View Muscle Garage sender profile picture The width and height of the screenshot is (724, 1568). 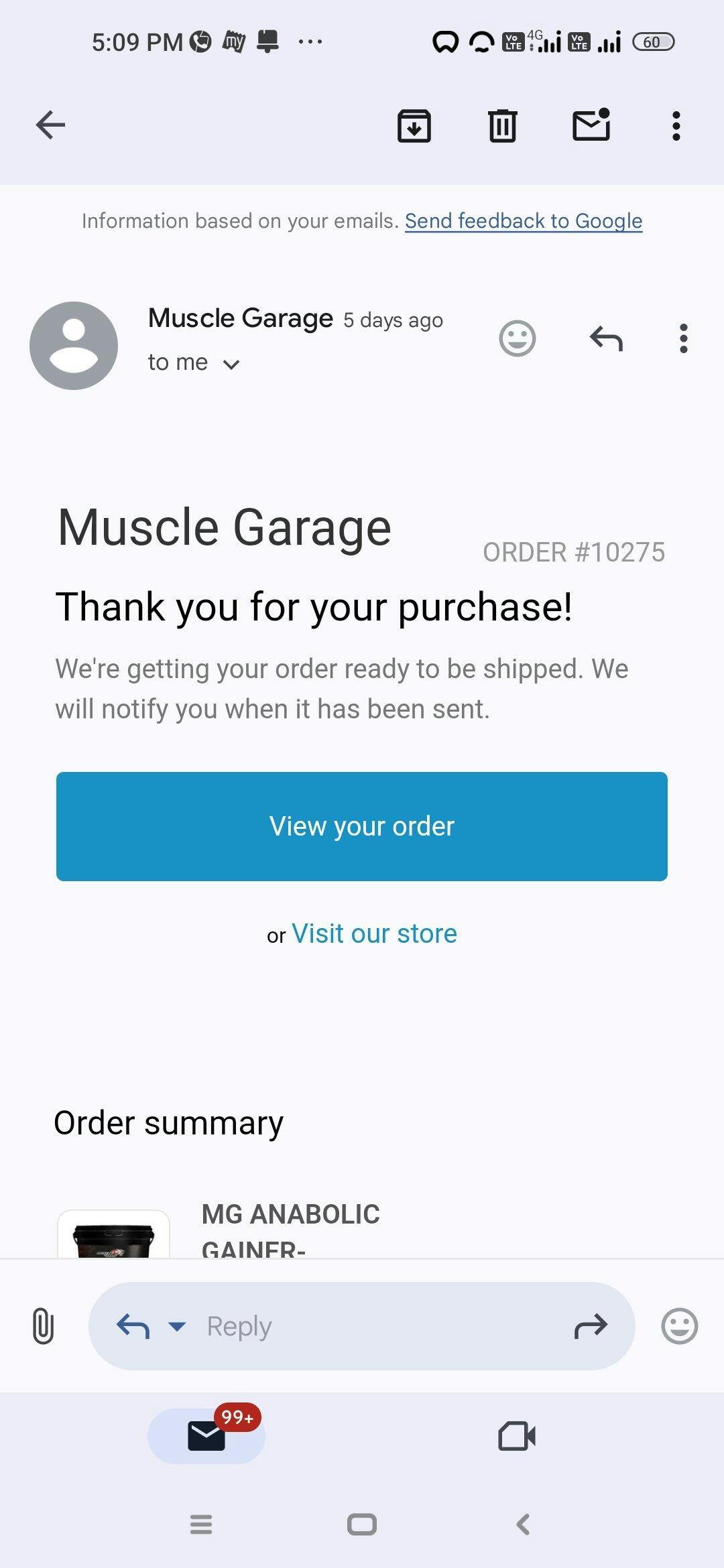pyautogui.click(x=74, y=345)
